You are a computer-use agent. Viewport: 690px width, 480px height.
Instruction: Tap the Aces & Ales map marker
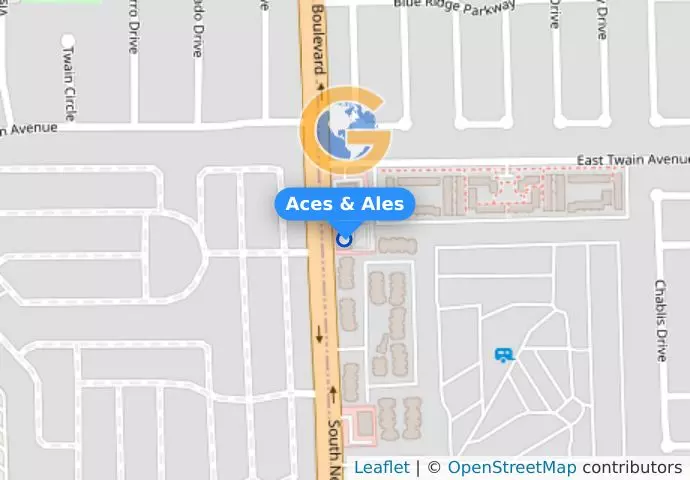(x=345, y=239)
